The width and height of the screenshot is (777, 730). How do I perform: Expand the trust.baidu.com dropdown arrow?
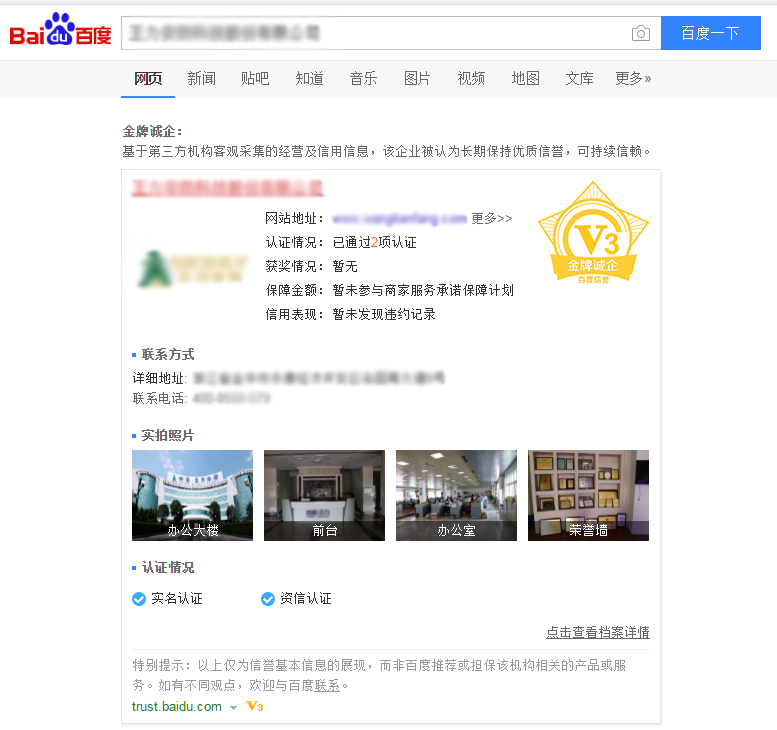click(x=233, y=707)
